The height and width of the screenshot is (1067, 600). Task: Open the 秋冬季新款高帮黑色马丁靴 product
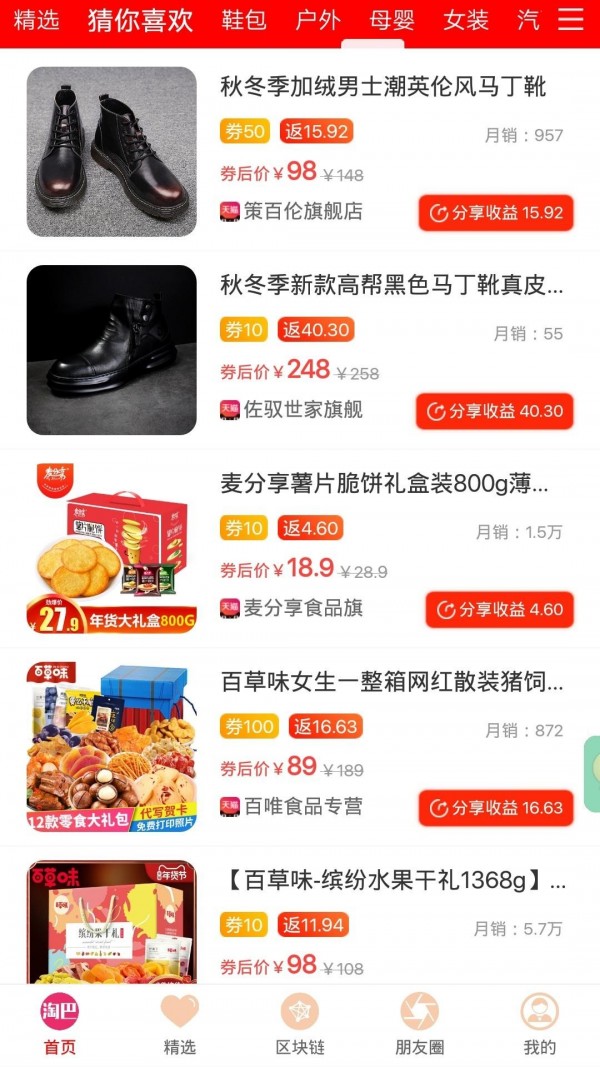click(391, 286)
